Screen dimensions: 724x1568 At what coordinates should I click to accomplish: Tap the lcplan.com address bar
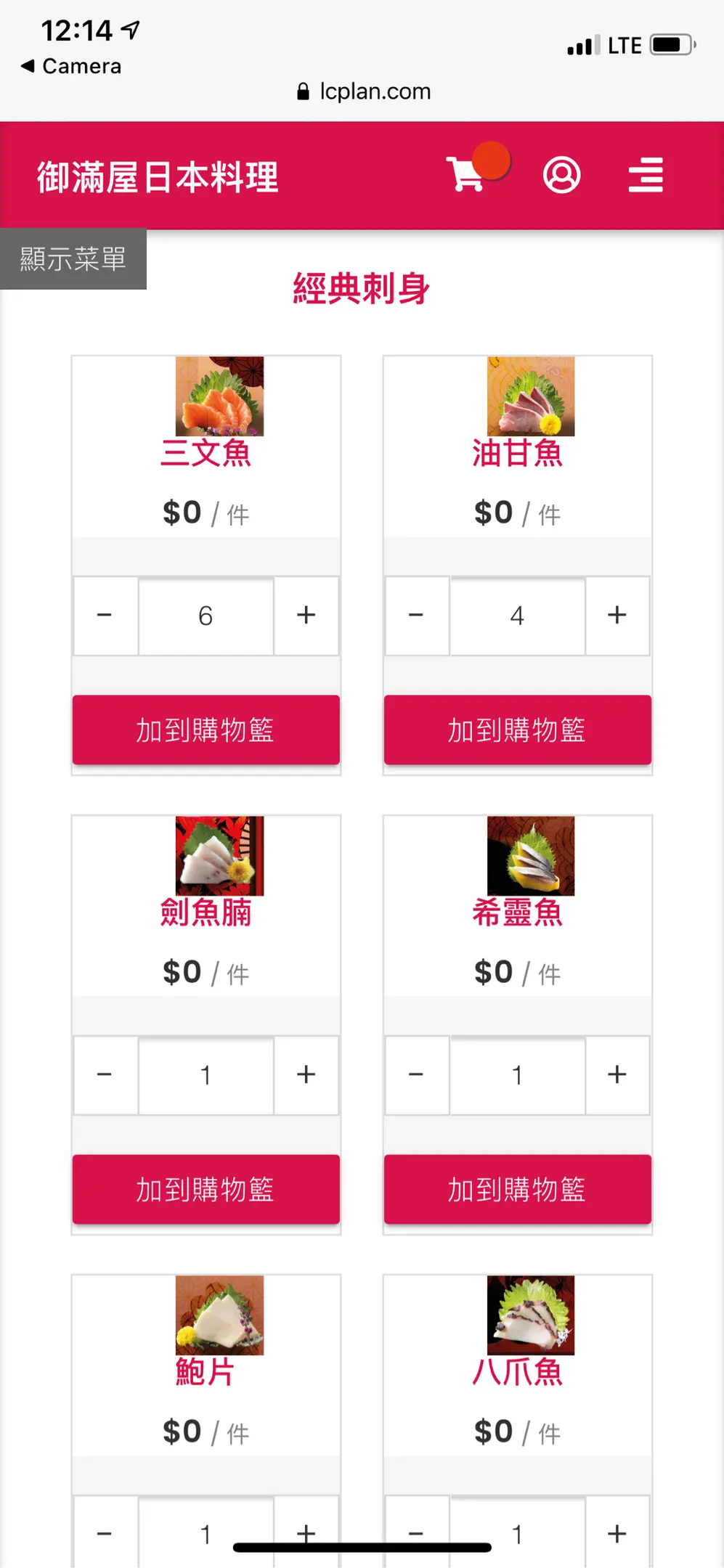click(364, 91)
